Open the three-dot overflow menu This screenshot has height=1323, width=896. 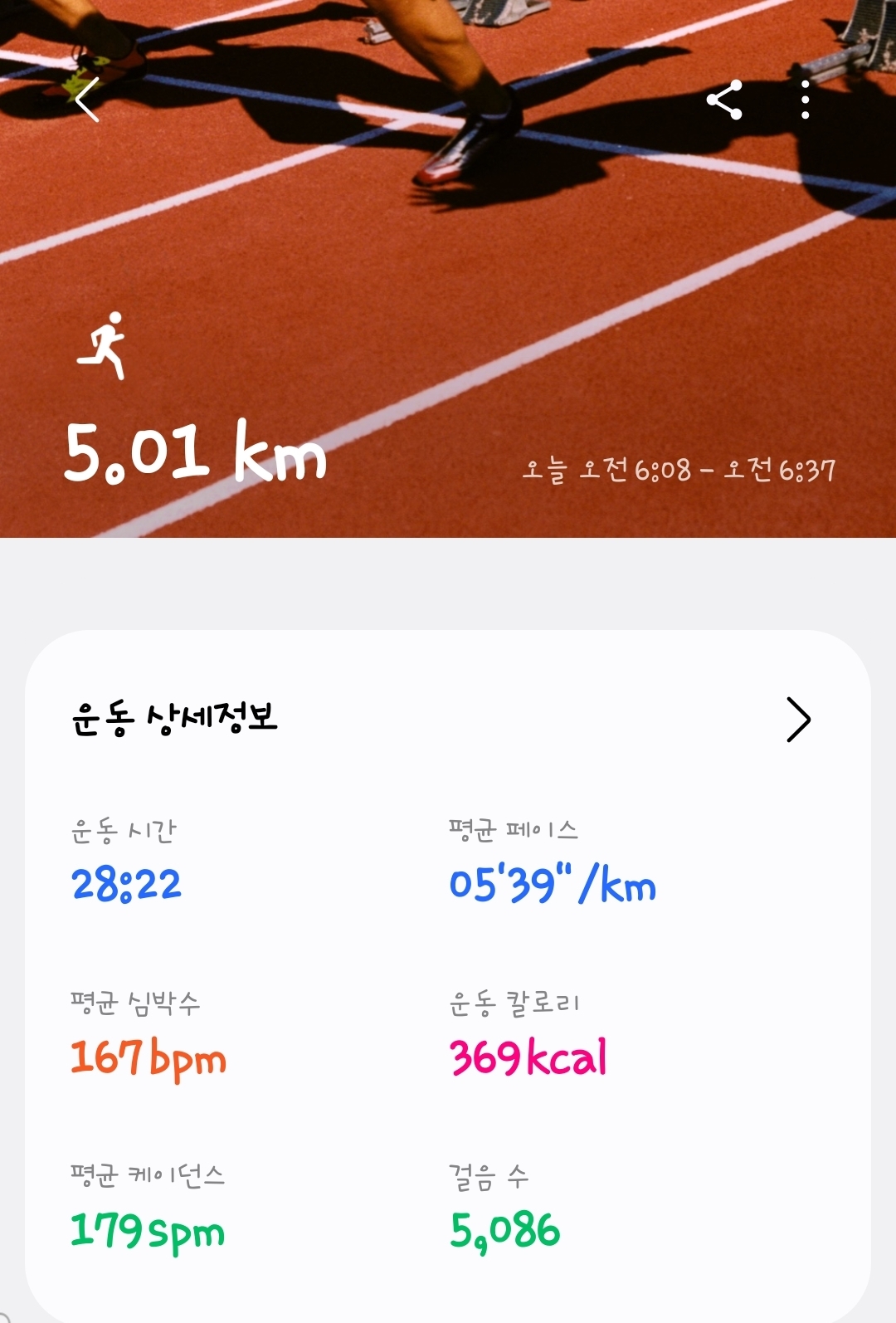[805, 100]
